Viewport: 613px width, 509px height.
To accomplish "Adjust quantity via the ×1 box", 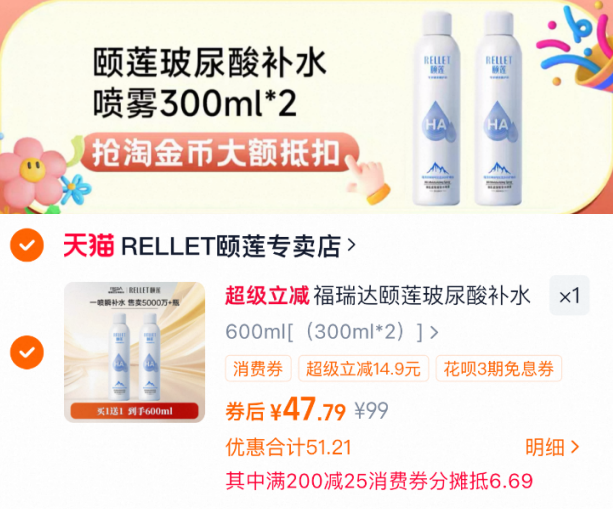I will [569, 296].
